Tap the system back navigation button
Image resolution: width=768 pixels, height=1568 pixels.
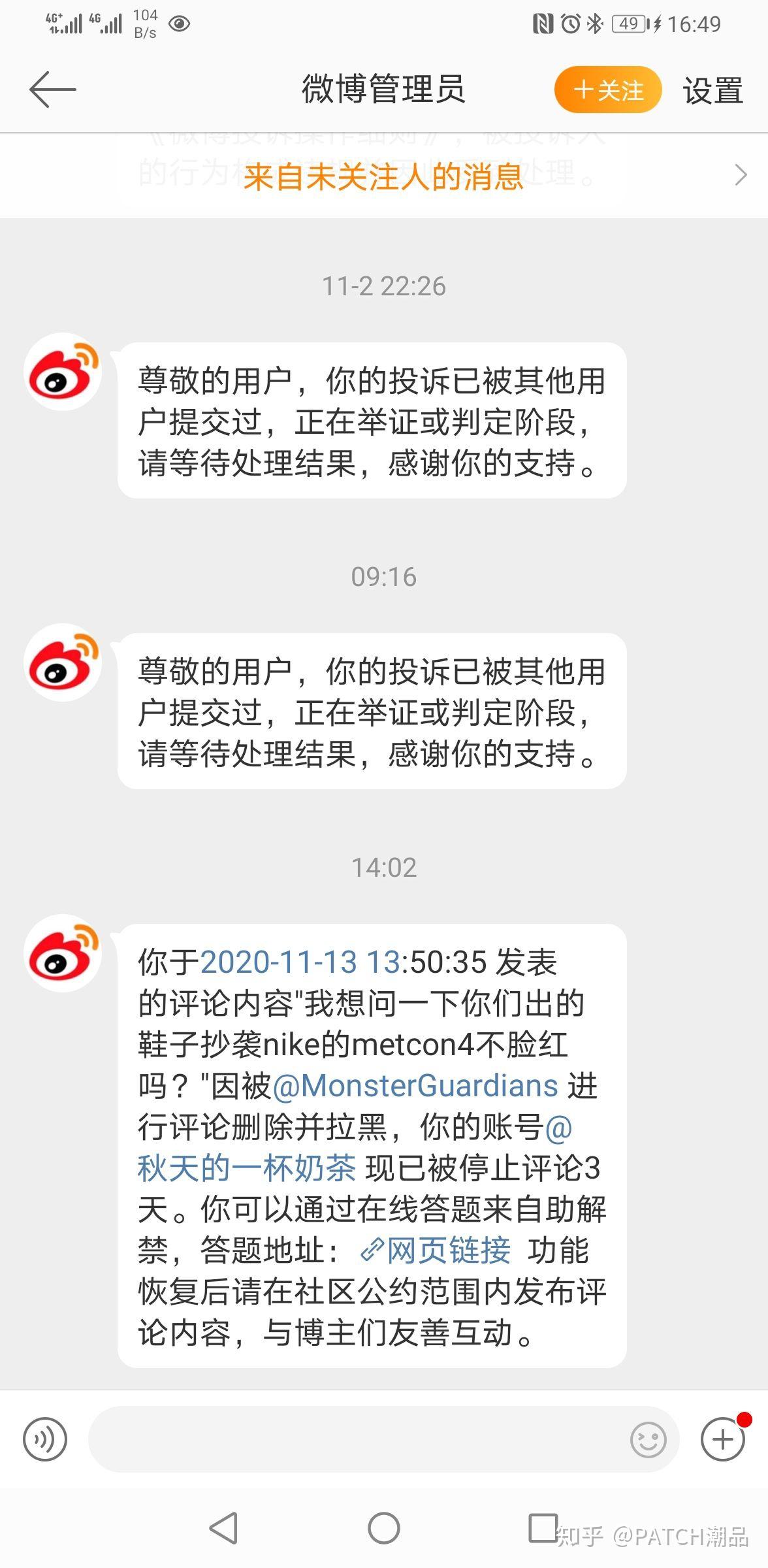click(223, 1528)
